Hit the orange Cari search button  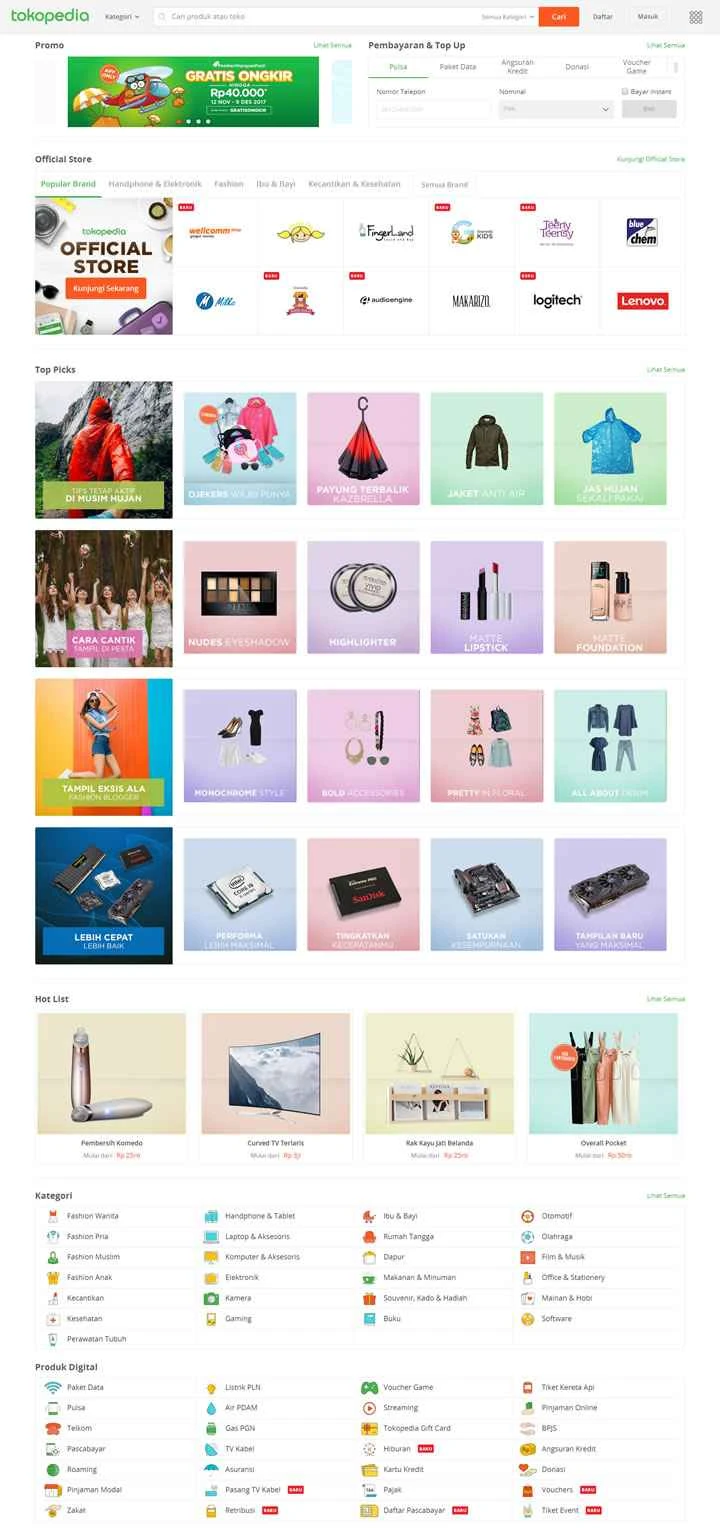coord(559,17)
